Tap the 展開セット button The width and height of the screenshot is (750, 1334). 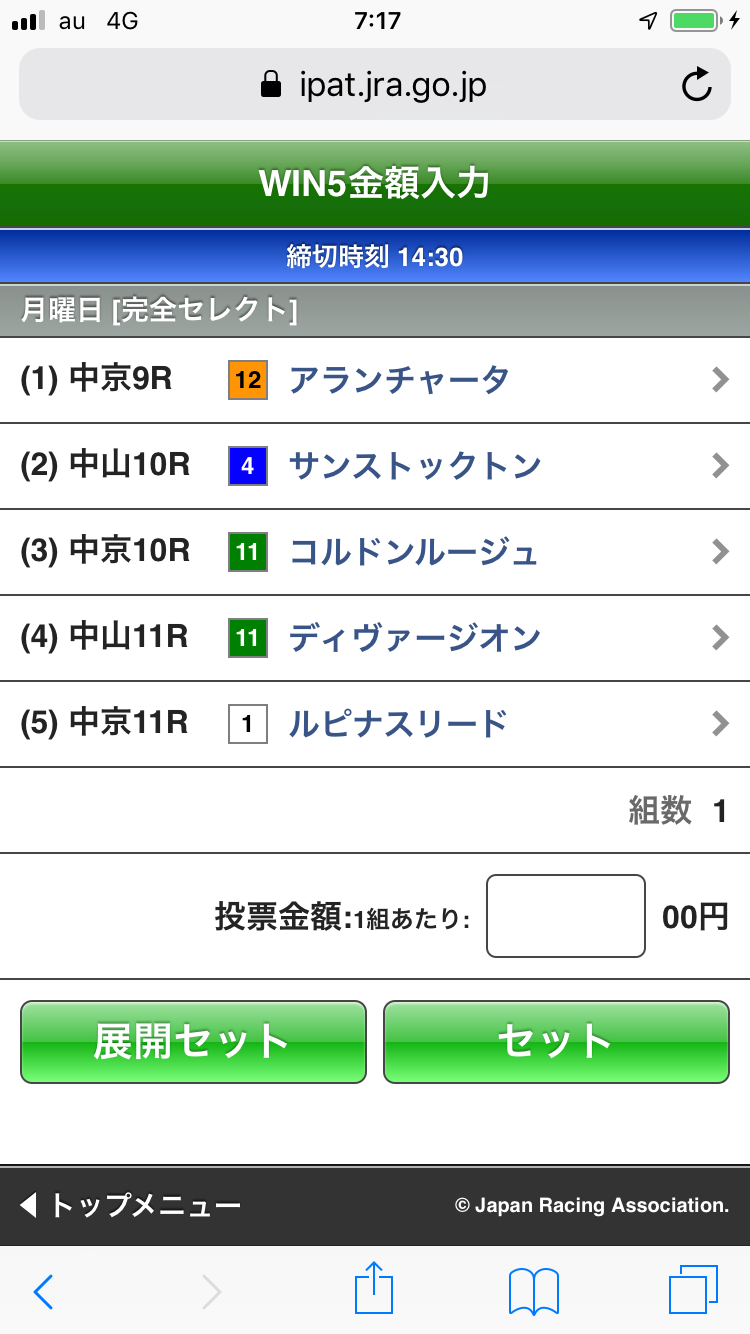193,1042
